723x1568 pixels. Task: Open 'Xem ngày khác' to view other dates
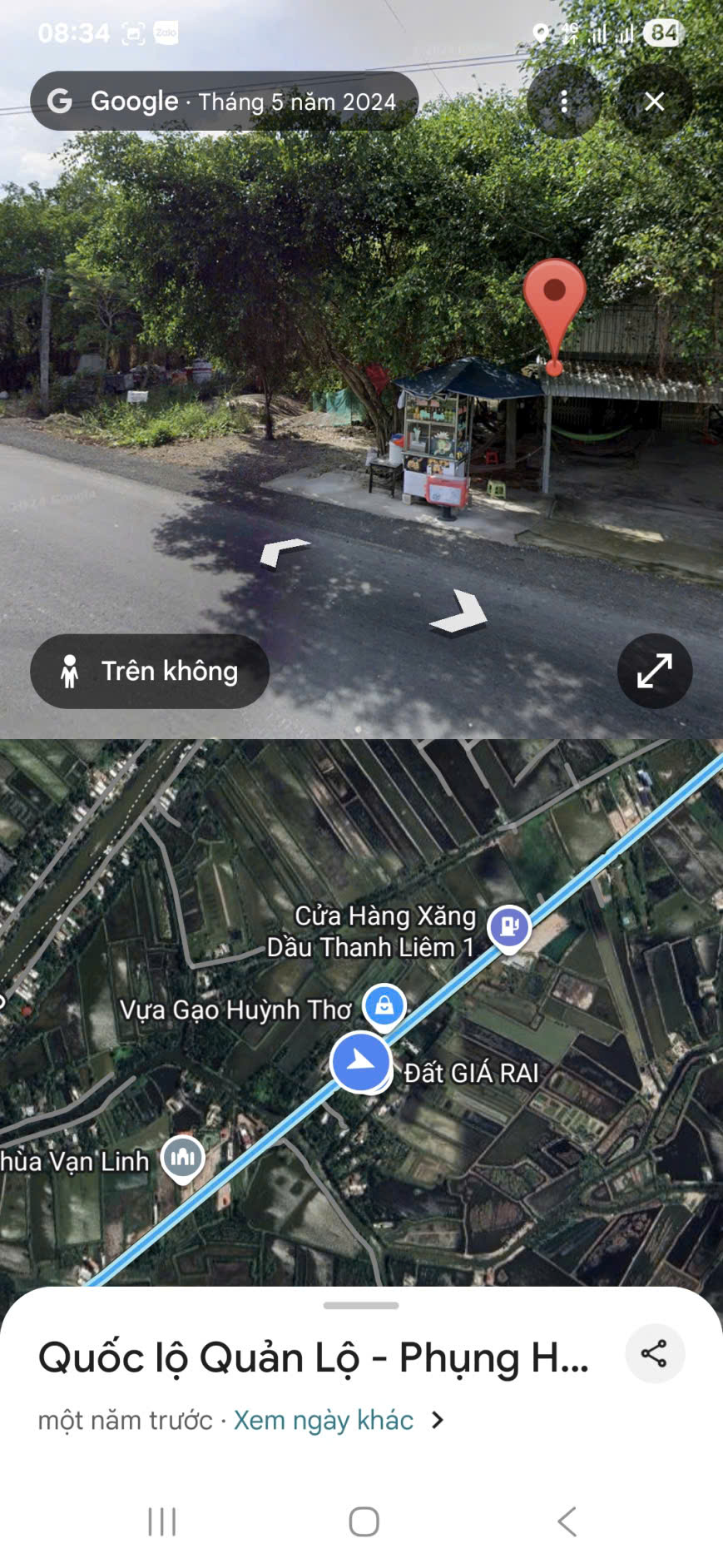(x=323, y=1420)
